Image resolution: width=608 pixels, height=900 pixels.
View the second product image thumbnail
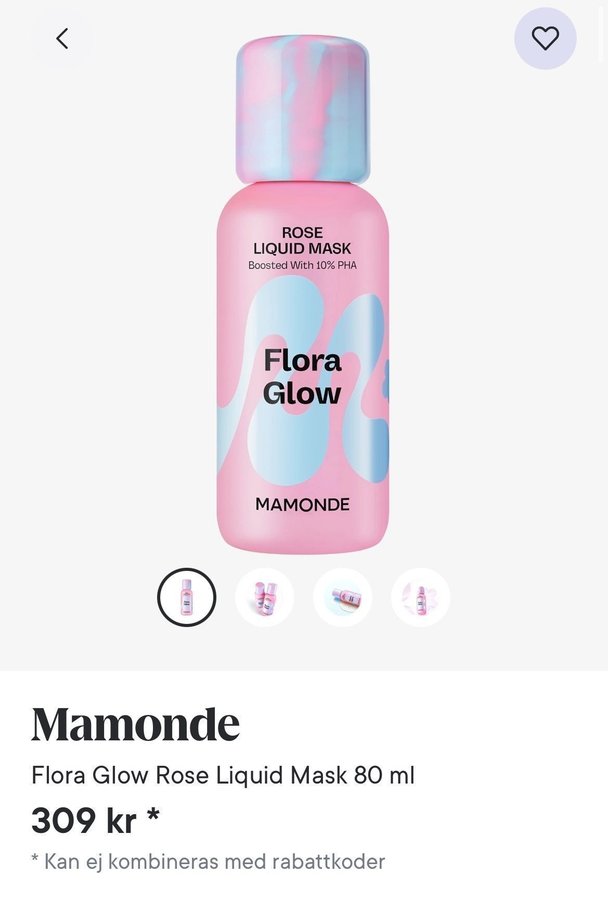point(265,598)
